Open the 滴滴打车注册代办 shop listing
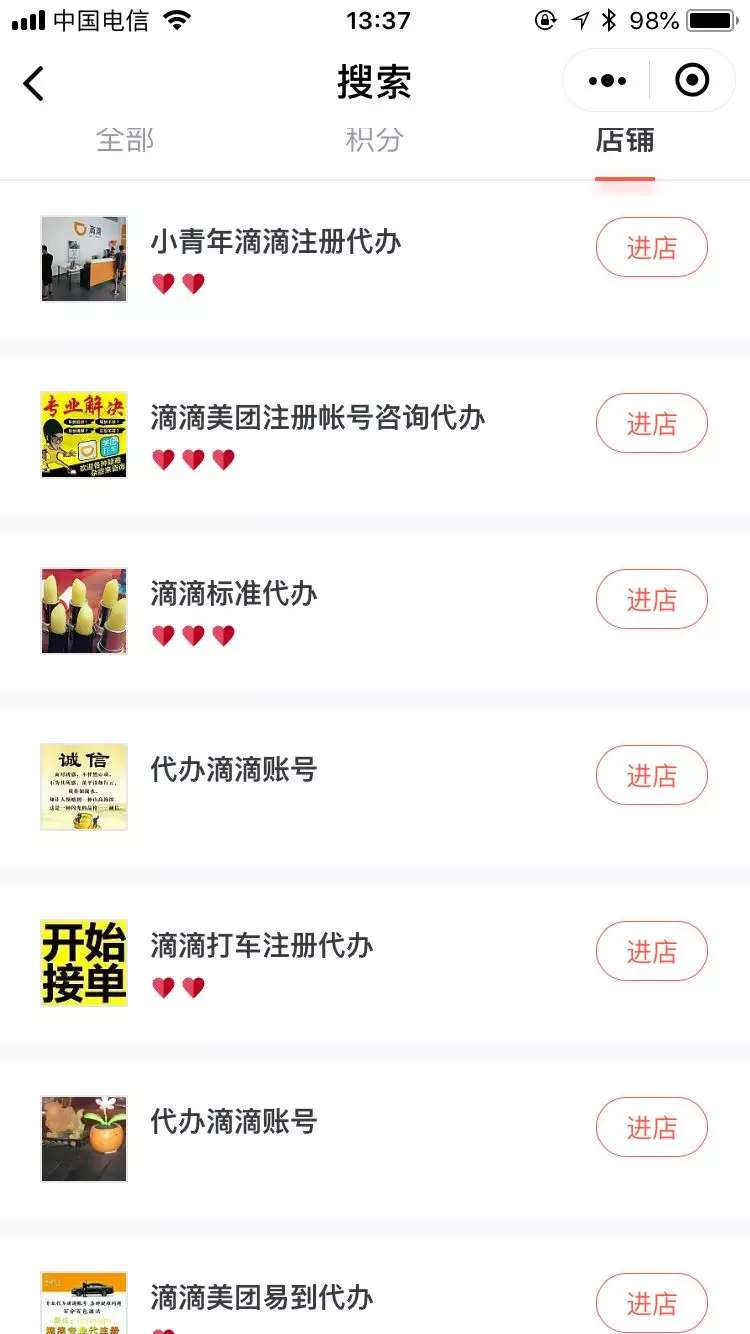Screen dimensions: 750x1334 (262, 945)
